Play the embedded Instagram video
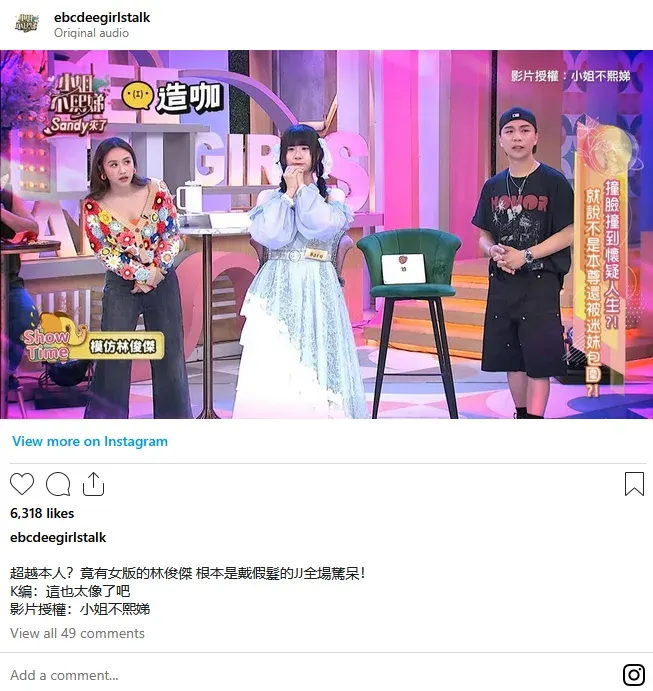 pyautogui.click(x=326, y=234)
